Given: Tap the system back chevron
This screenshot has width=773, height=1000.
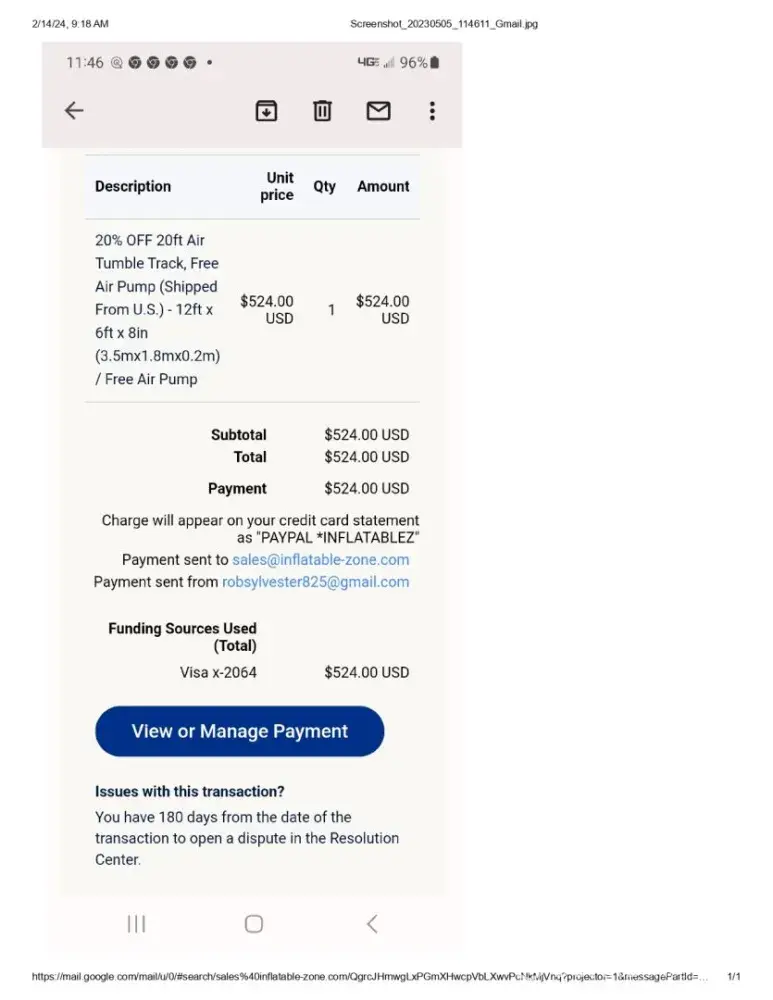Looking at the screenshot, I should (372, 924).
